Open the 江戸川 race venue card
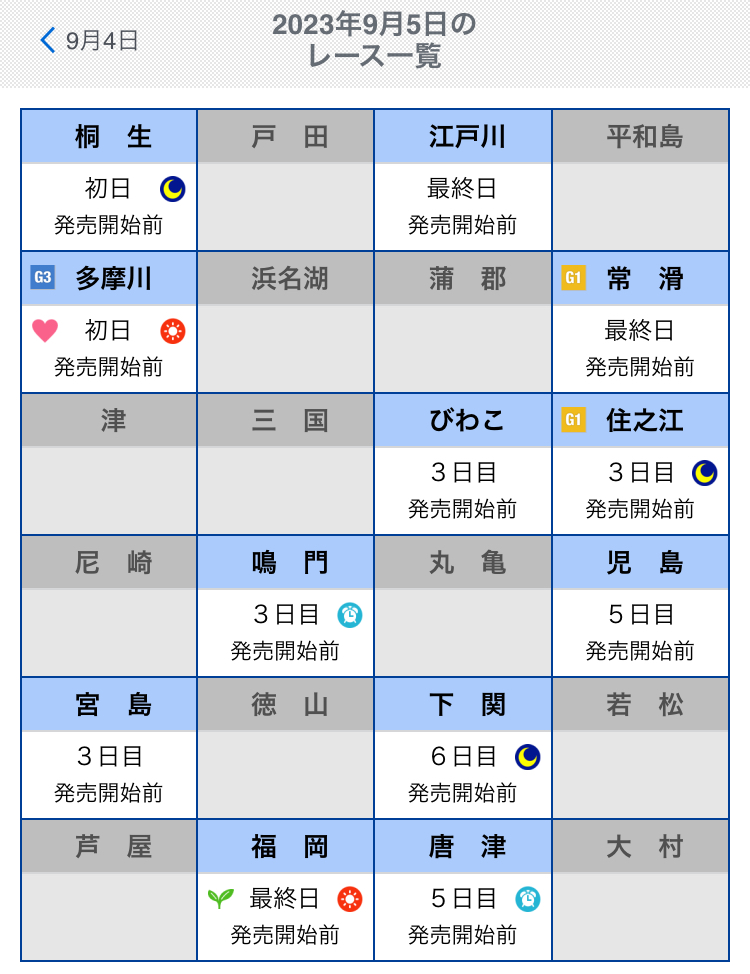The width and height of the screenshot is (750, 974). coord(463,180)
